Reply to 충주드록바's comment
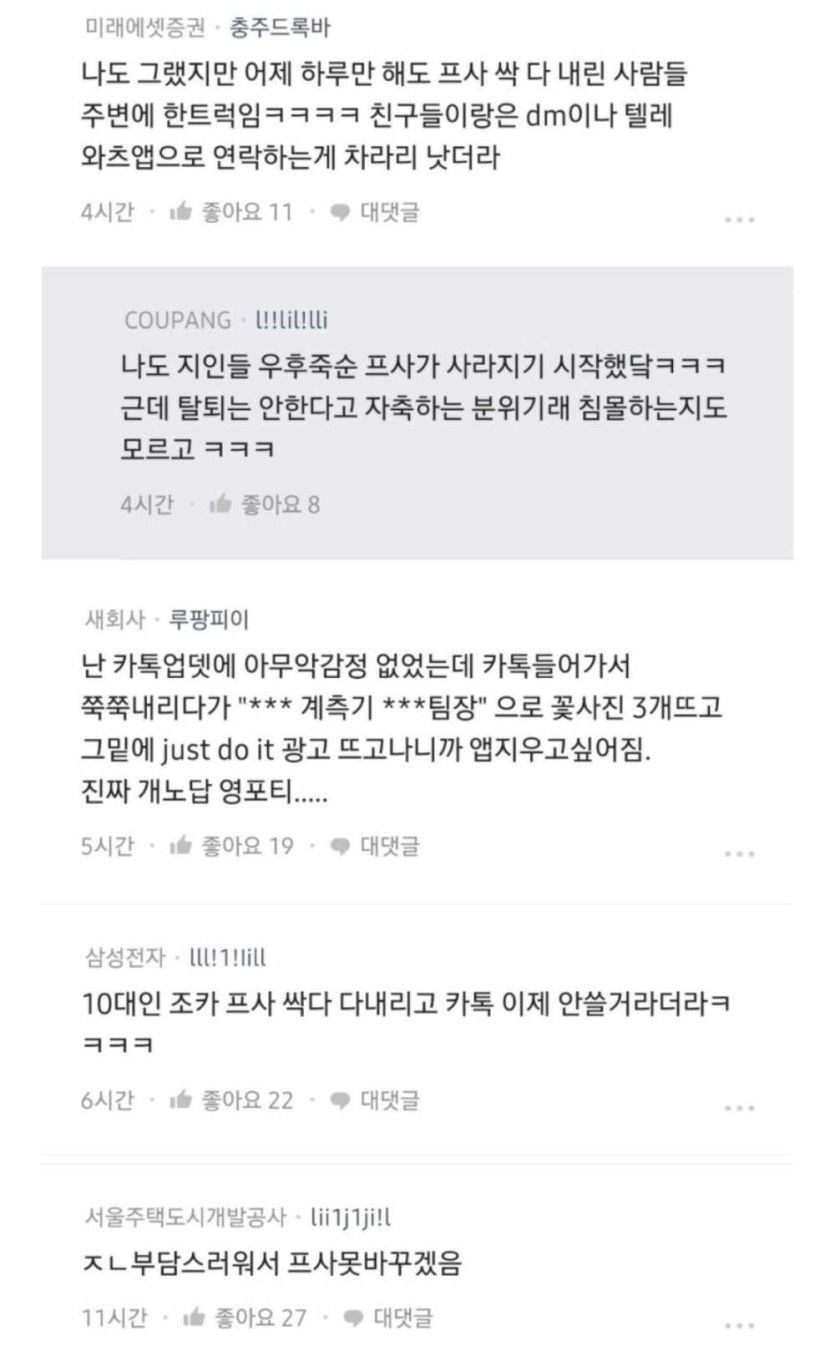The image size is (835, 1361). [x=375, y=212]
